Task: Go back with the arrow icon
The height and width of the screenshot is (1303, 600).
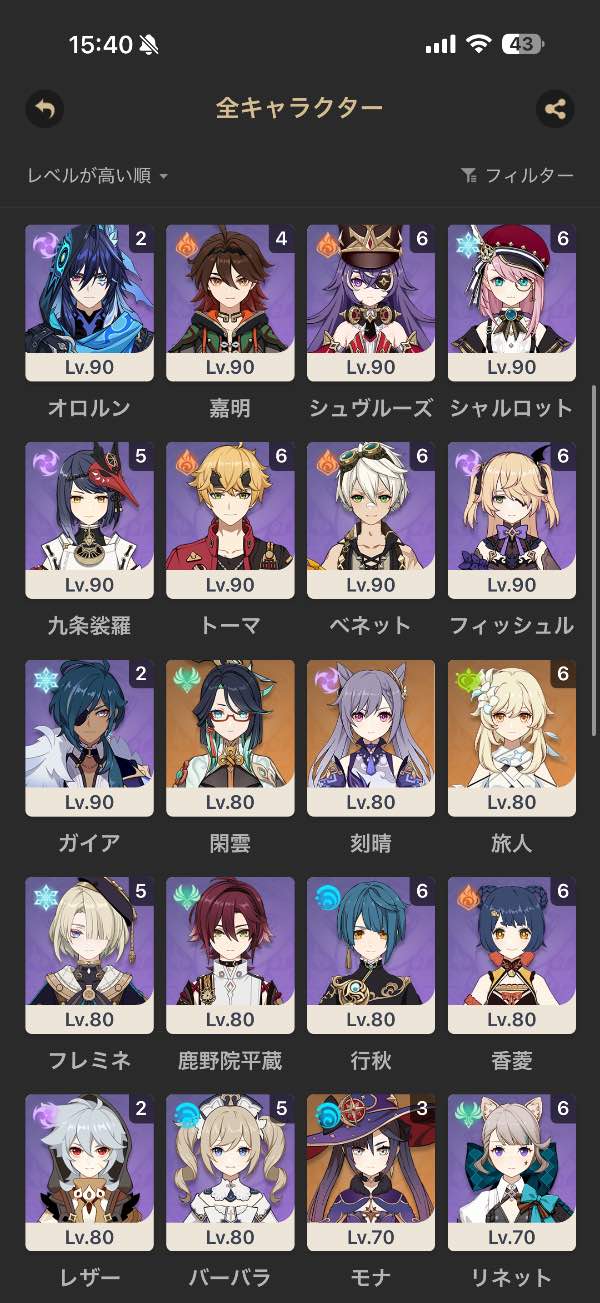Action: (44, 108)
